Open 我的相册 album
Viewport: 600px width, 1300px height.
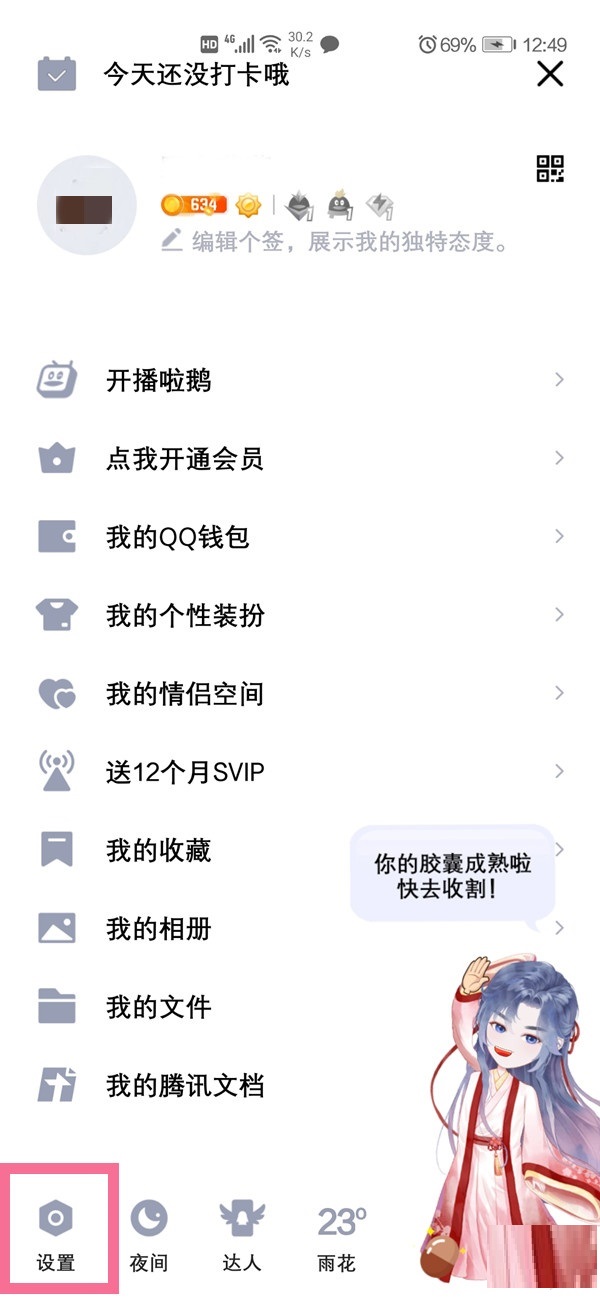point(159,928)
